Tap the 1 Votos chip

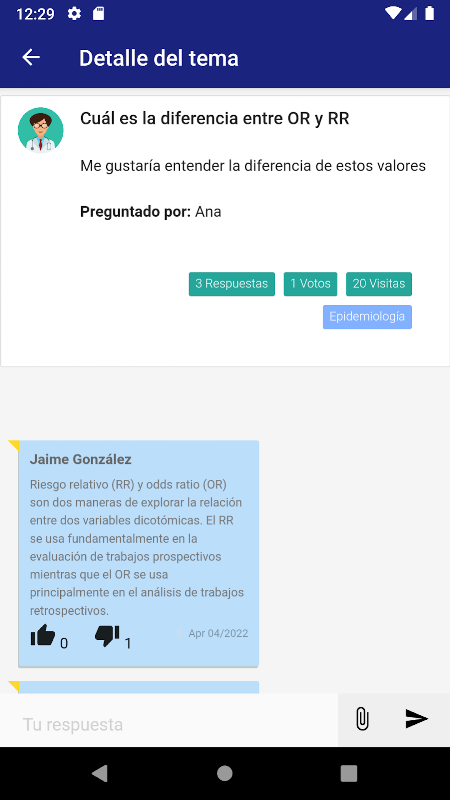(x=310, y=284)
